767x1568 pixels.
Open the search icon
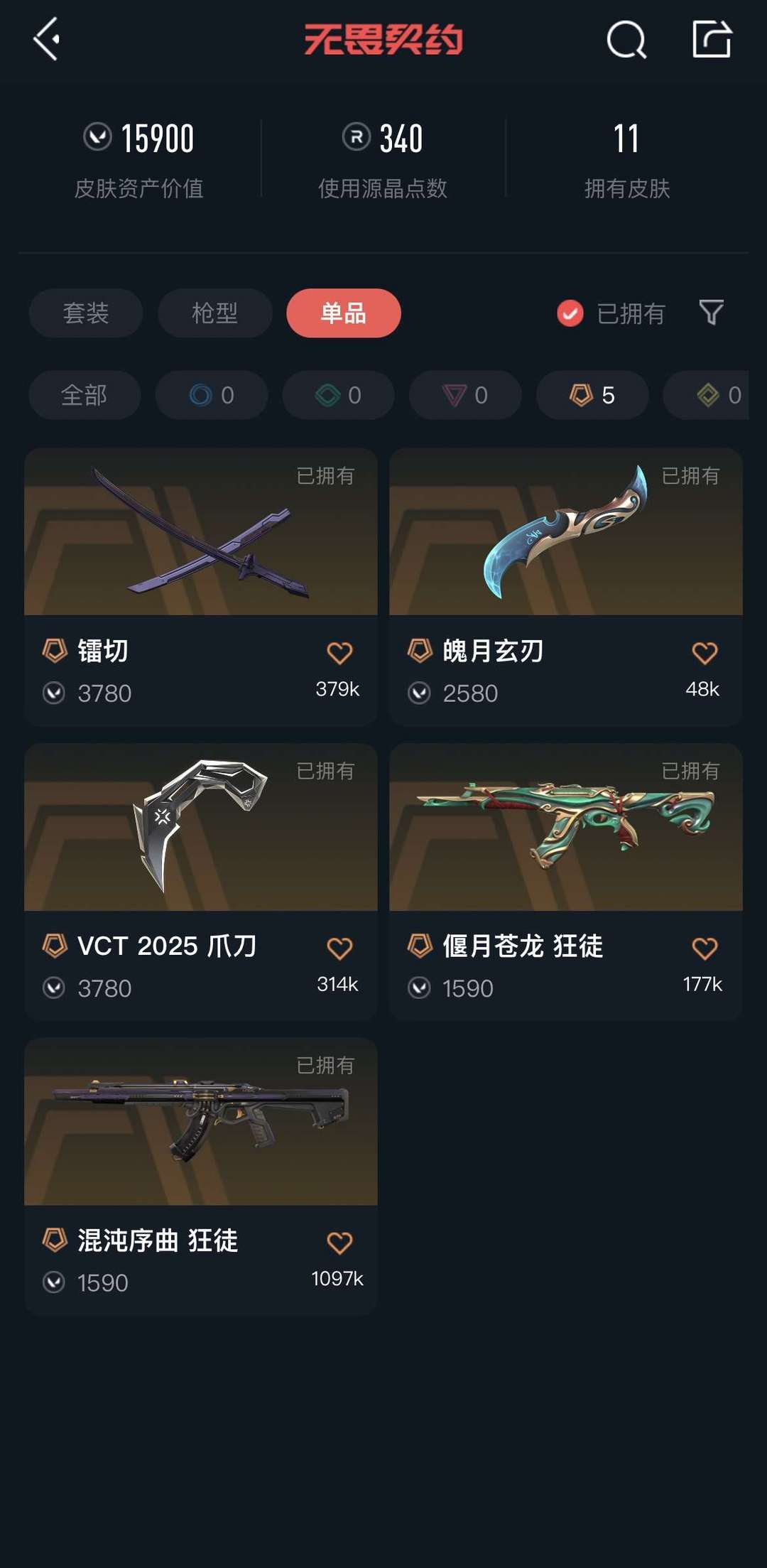click(626, 39)
